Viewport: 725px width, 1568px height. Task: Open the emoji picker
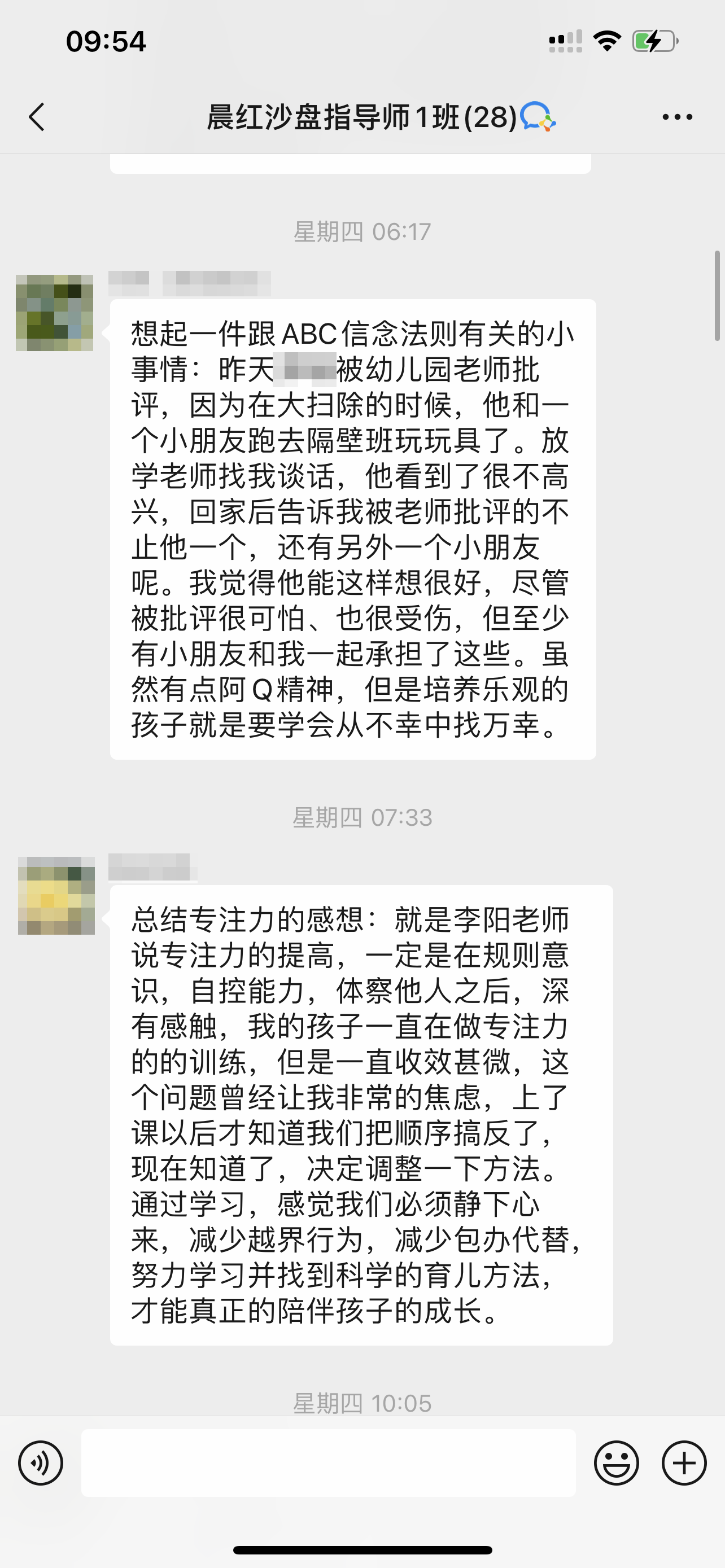[x=616, y=1462]
